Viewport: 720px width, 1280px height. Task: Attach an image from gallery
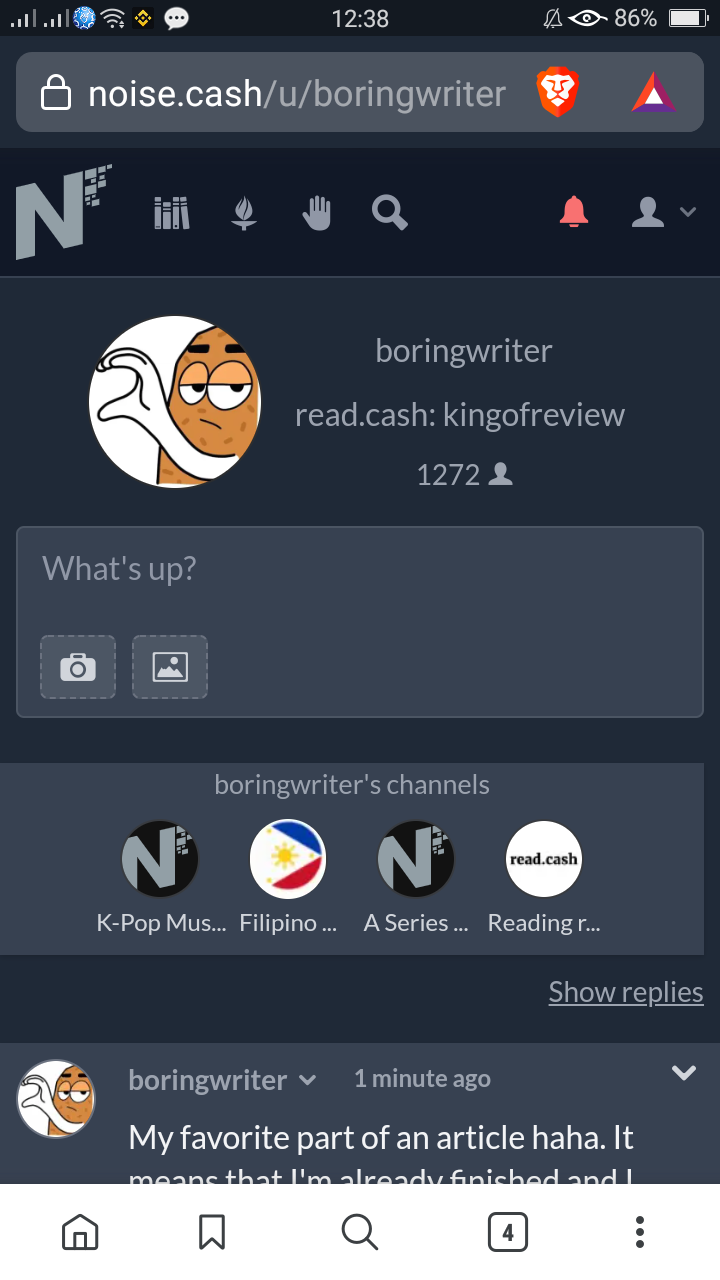(x=170, y=667)
